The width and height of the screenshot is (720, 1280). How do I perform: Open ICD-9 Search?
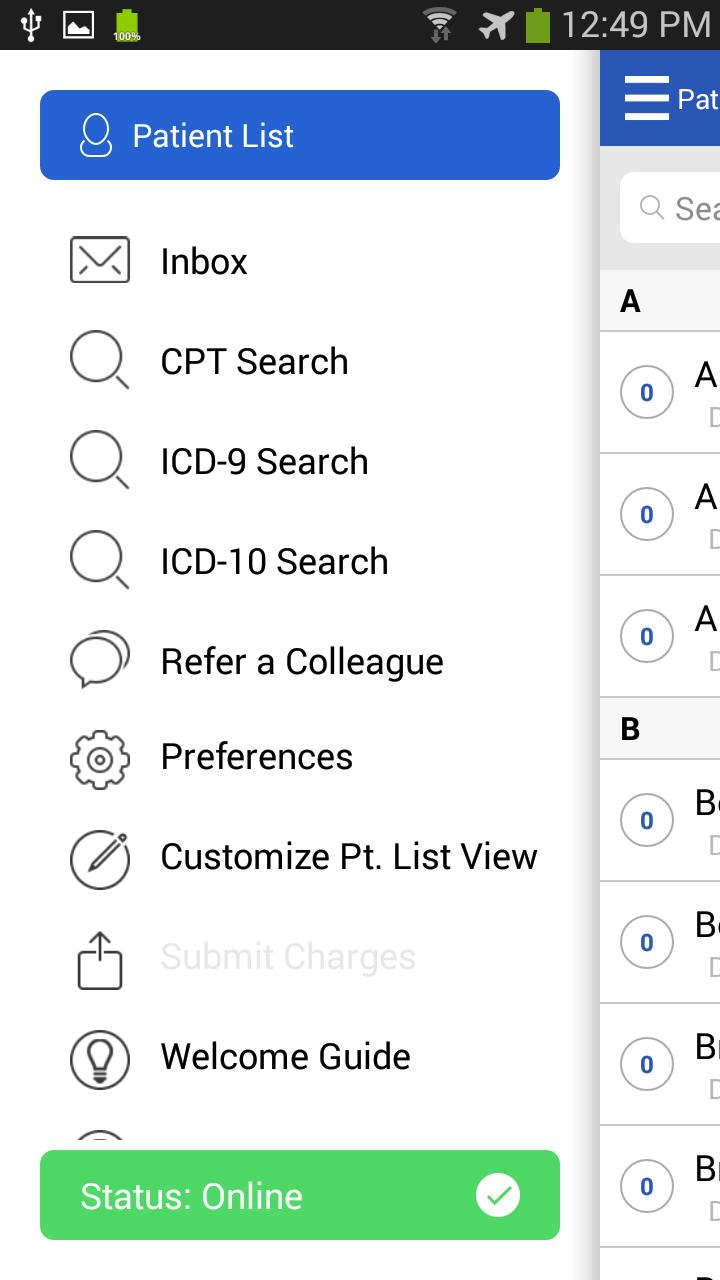[264, 461]
